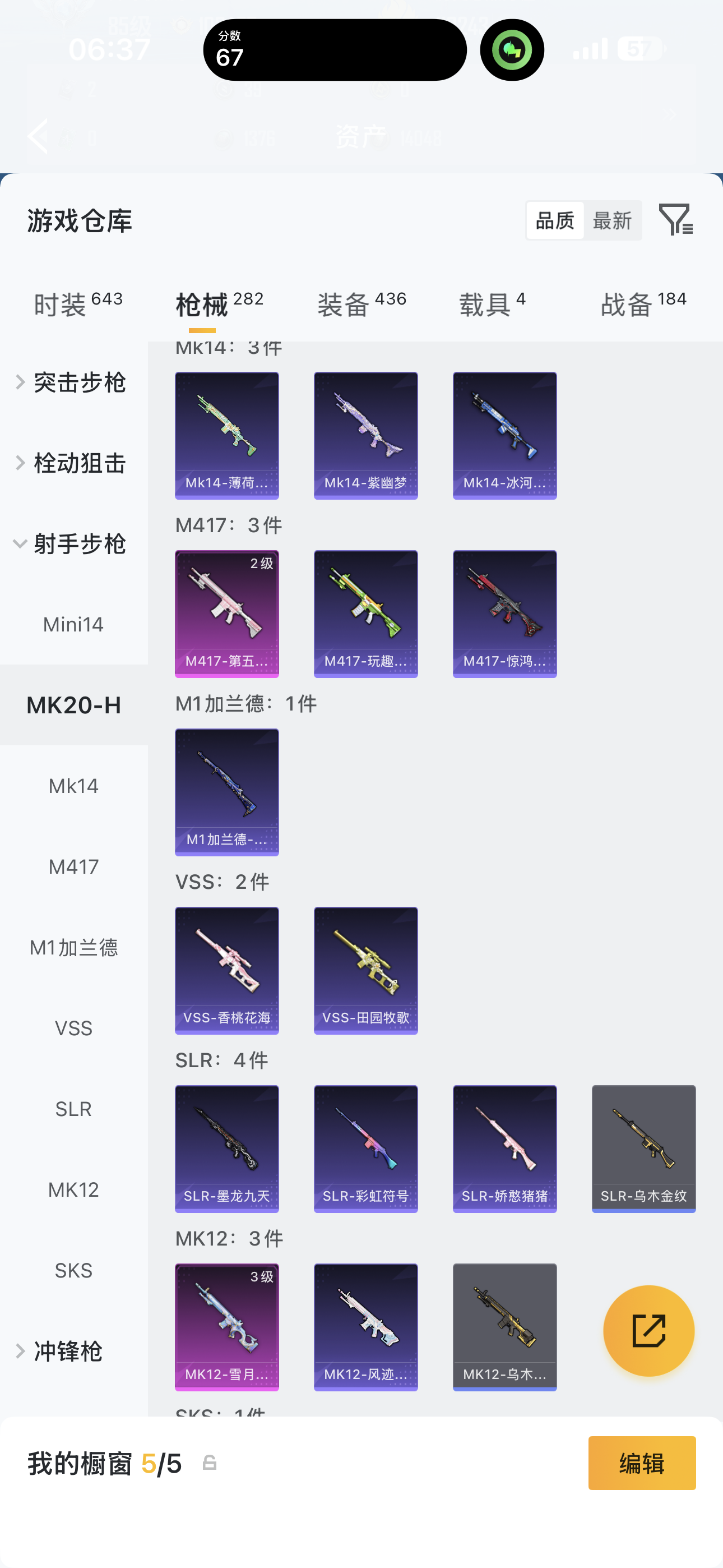723x1568 pixels.
Task: Tap the orange share floating button
Action: pyautogui.click(x=649, y=1331)
